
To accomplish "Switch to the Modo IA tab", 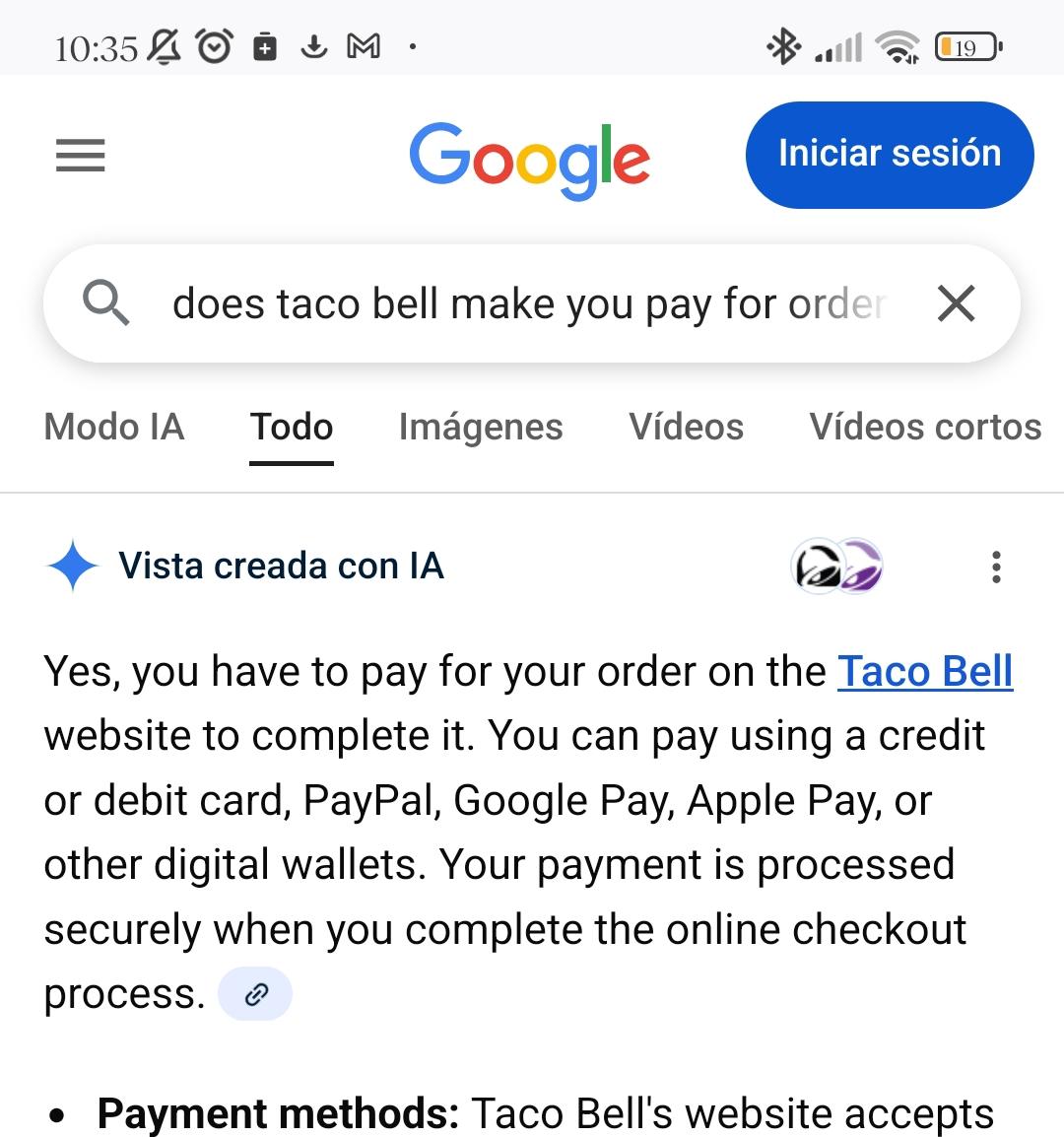I will [x=114, y=428].
